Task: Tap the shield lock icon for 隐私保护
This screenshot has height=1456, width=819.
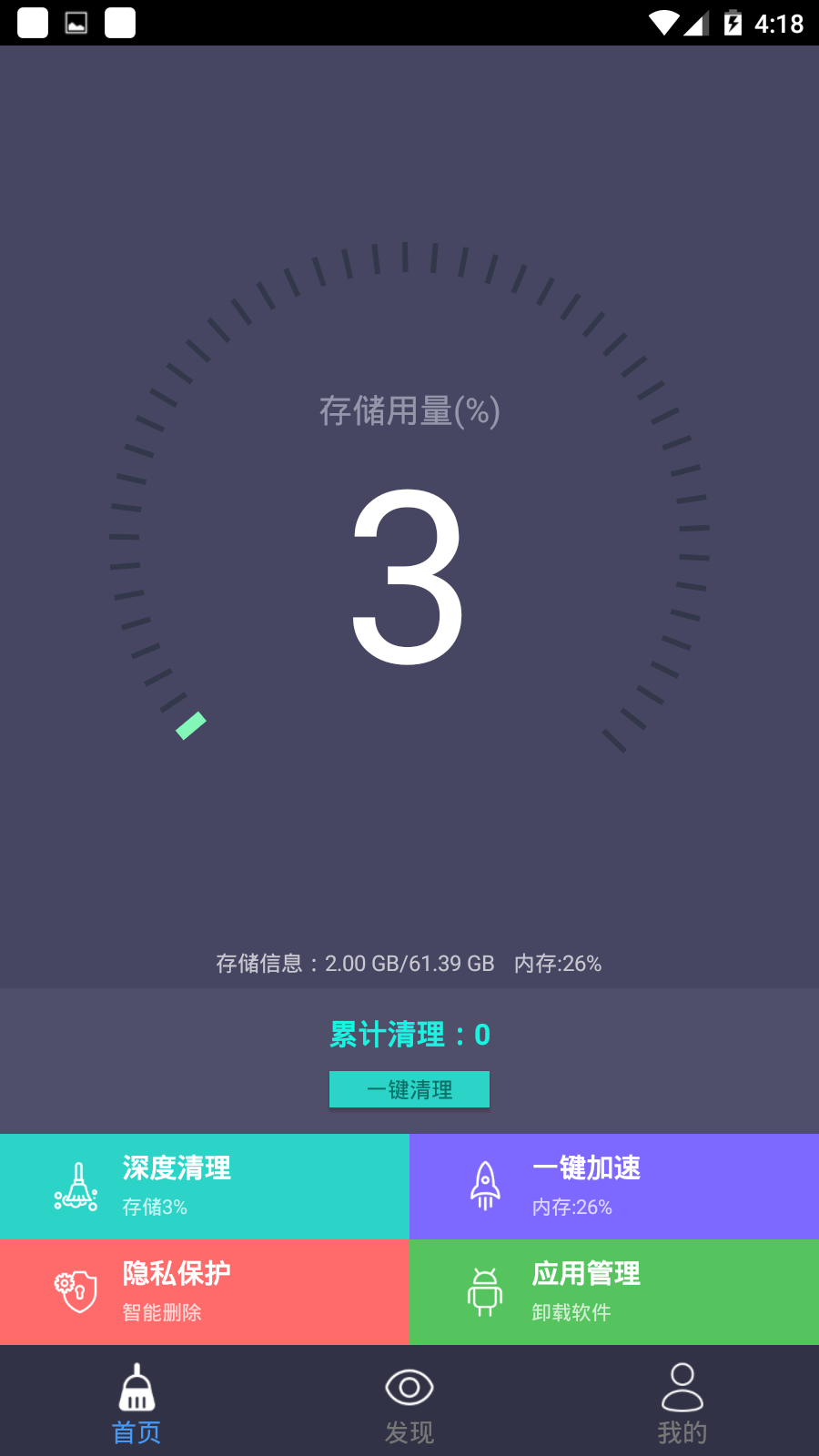Action: click(77, 1292)
